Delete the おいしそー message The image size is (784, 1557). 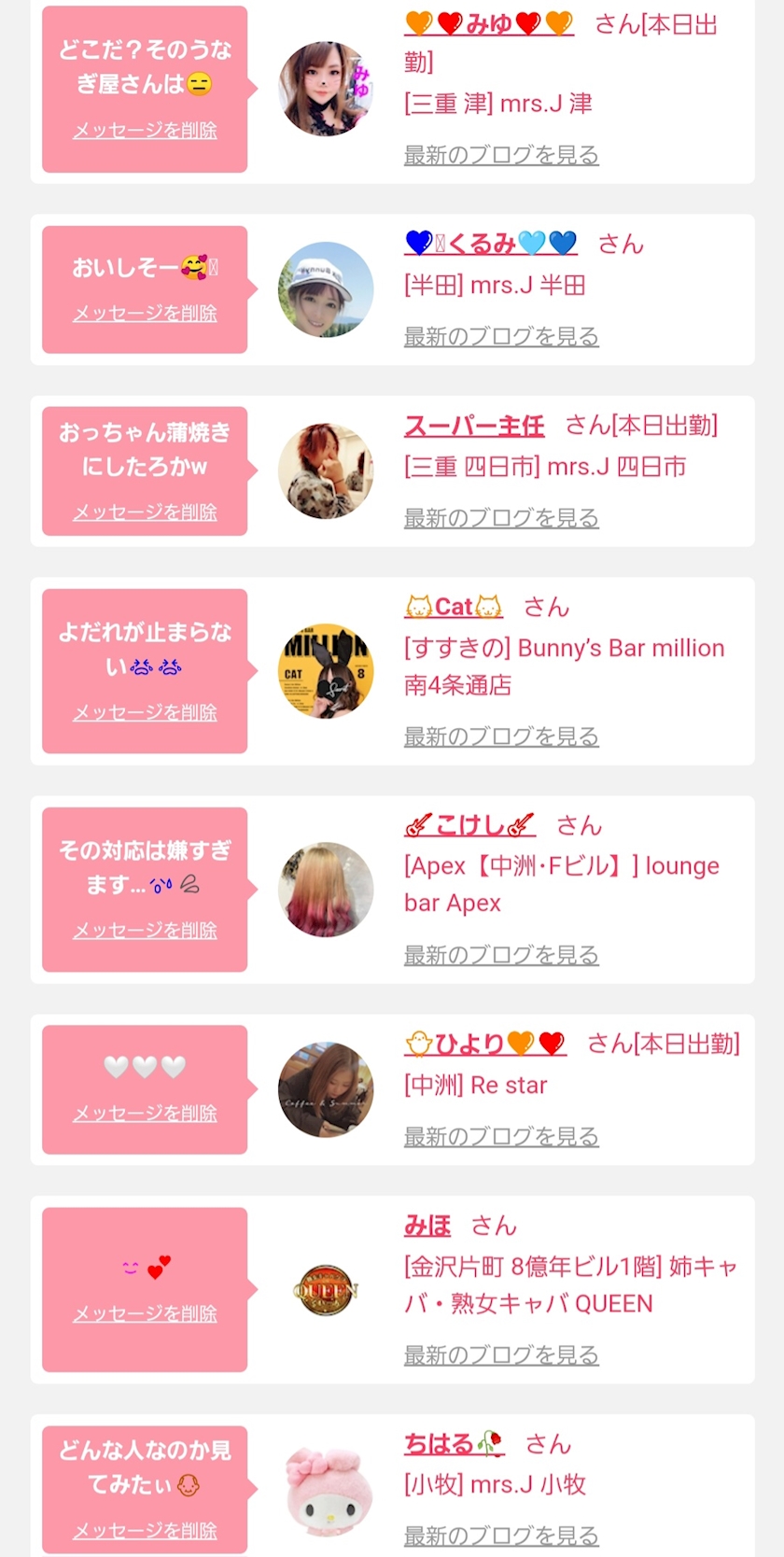pyautogui.click(x=145, y=314)
